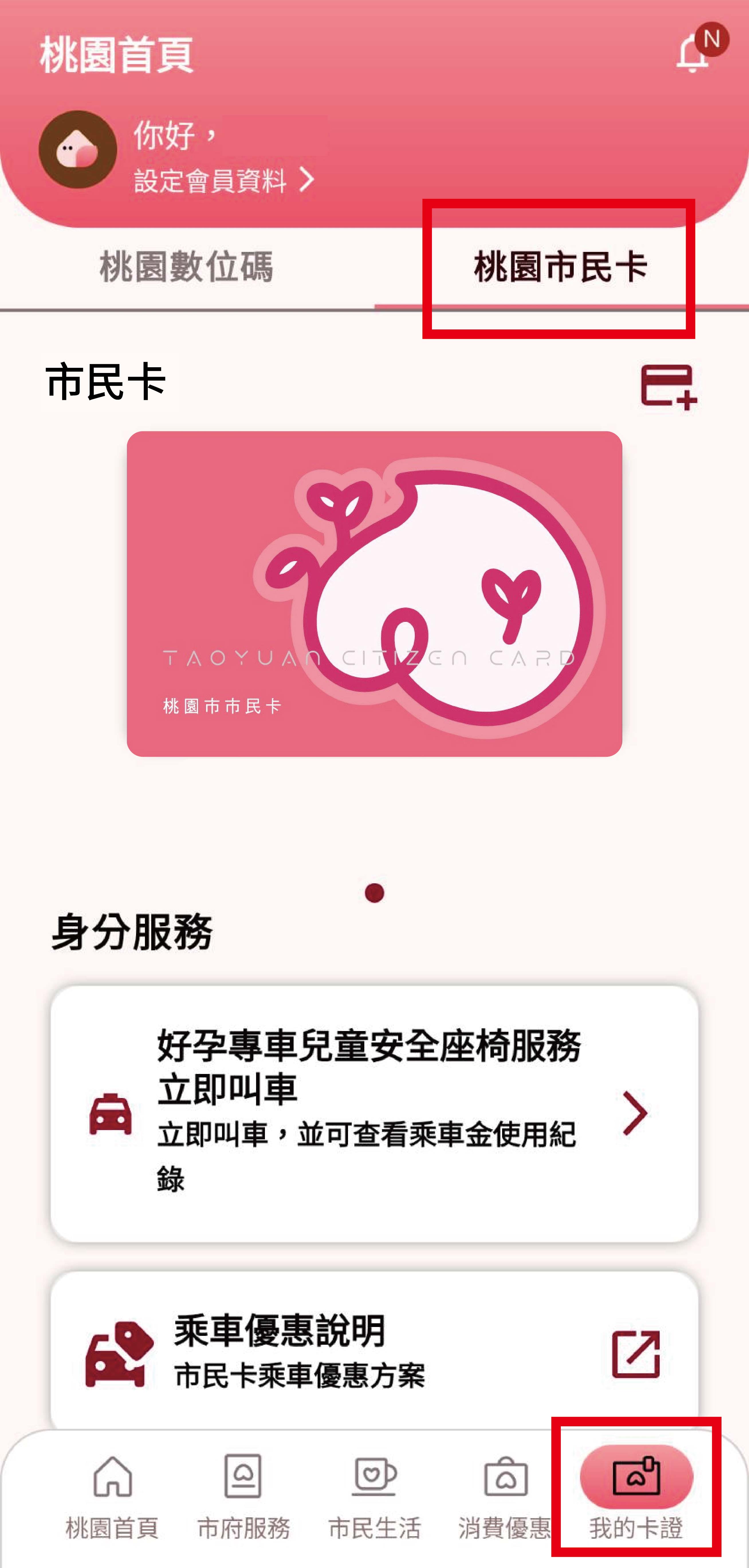Open the Taoyuan Citizen Card
This screenshot has height=1568, width=749.
click(374, 593)
